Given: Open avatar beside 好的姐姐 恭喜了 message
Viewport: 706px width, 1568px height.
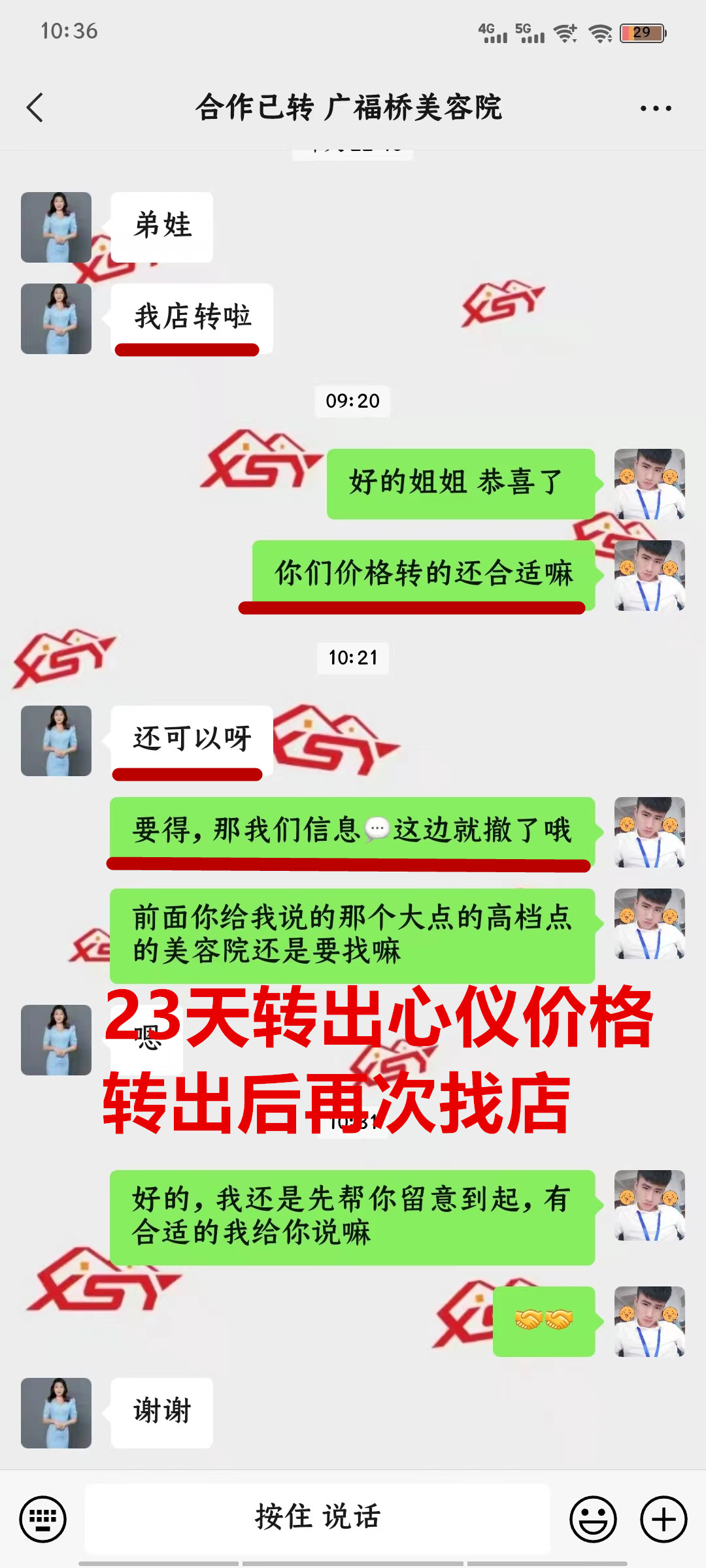Looking at the screenshot, I should click(649, 484).
